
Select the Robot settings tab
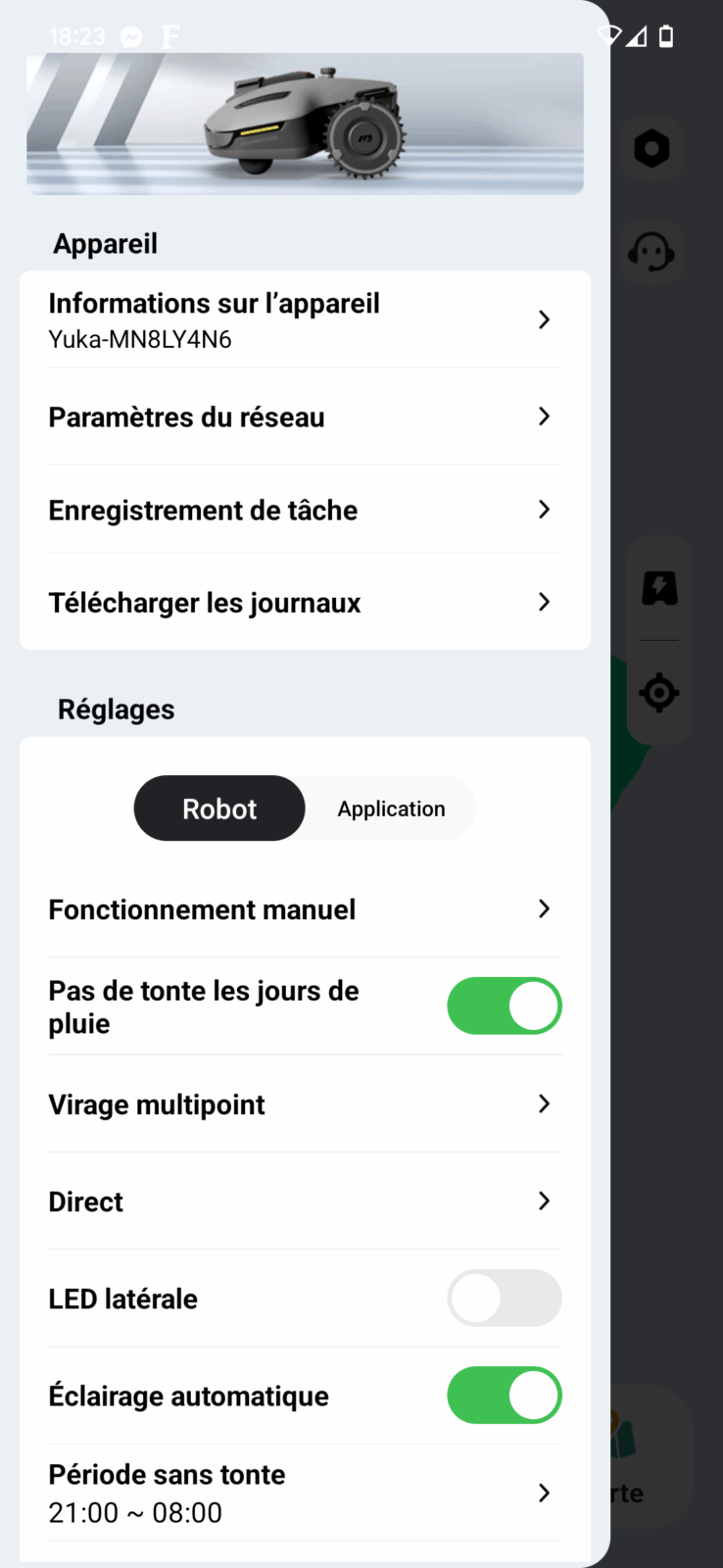click(219, 808)
